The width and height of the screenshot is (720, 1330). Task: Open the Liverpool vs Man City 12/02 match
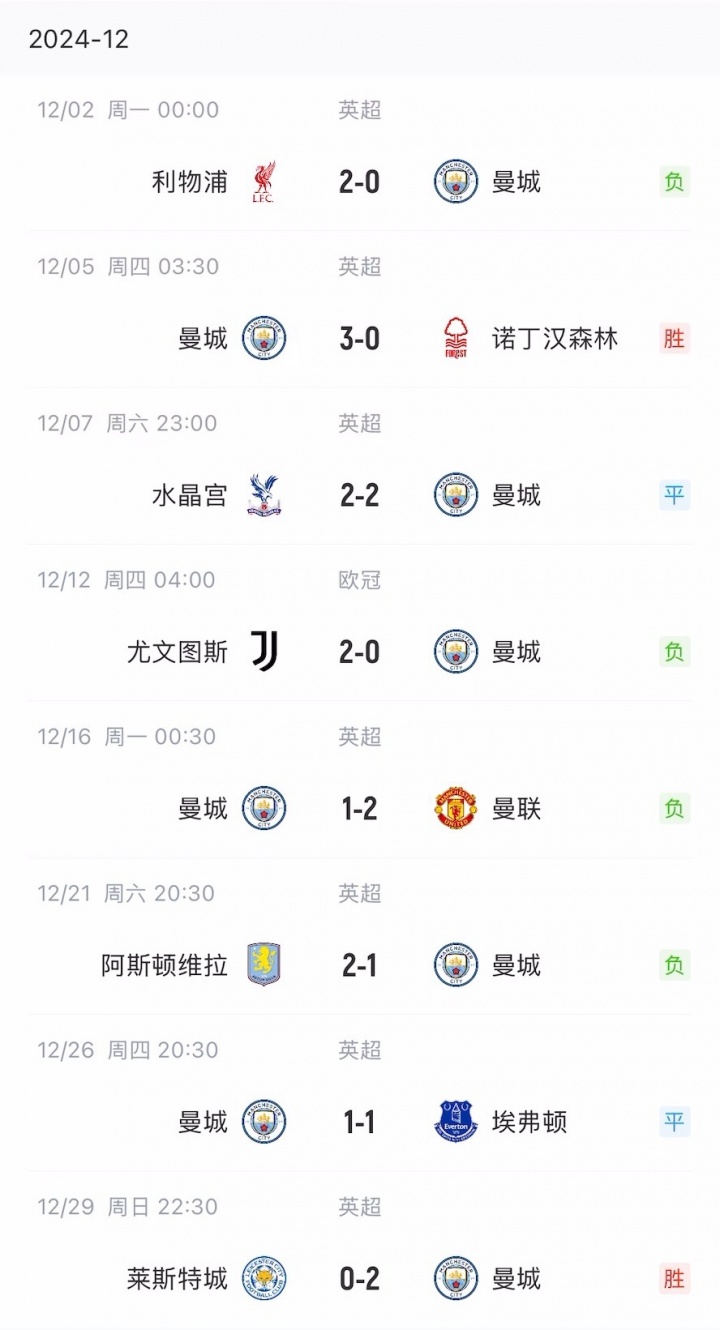pyautogui.click(x=359, y=182)
